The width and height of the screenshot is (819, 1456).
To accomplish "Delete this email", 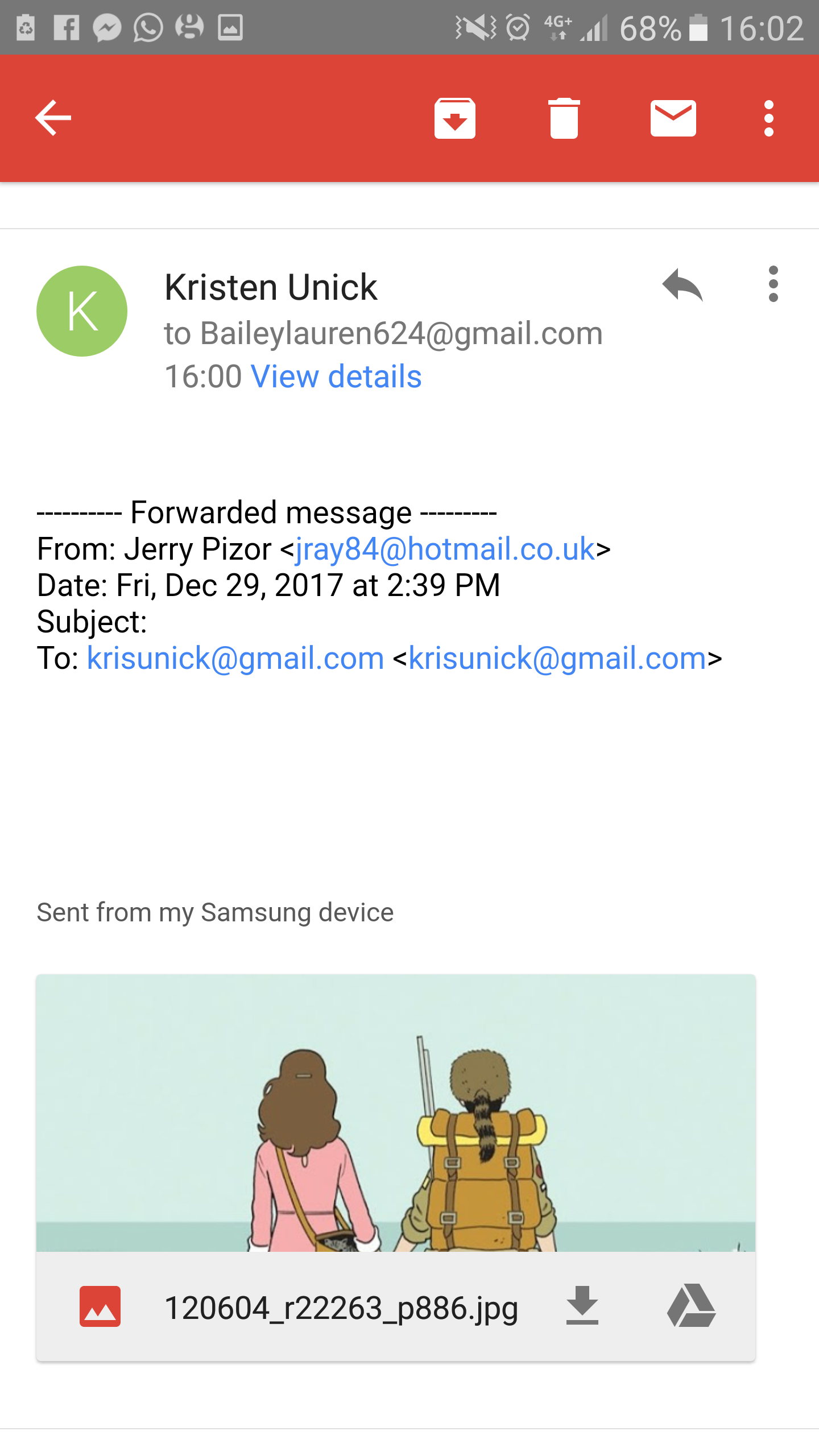I will pos(564,118).
